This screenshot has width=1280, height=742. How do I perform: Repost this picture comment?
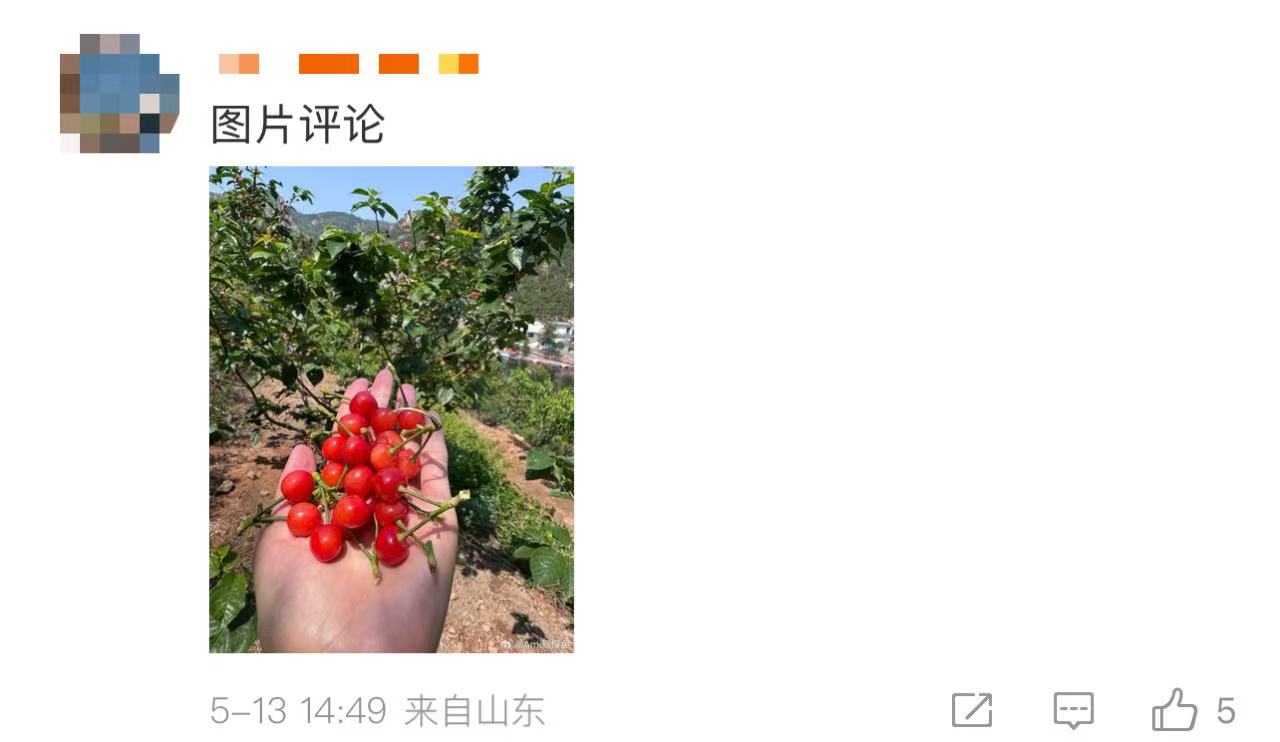pyautogui.click(x=972, y=711)
